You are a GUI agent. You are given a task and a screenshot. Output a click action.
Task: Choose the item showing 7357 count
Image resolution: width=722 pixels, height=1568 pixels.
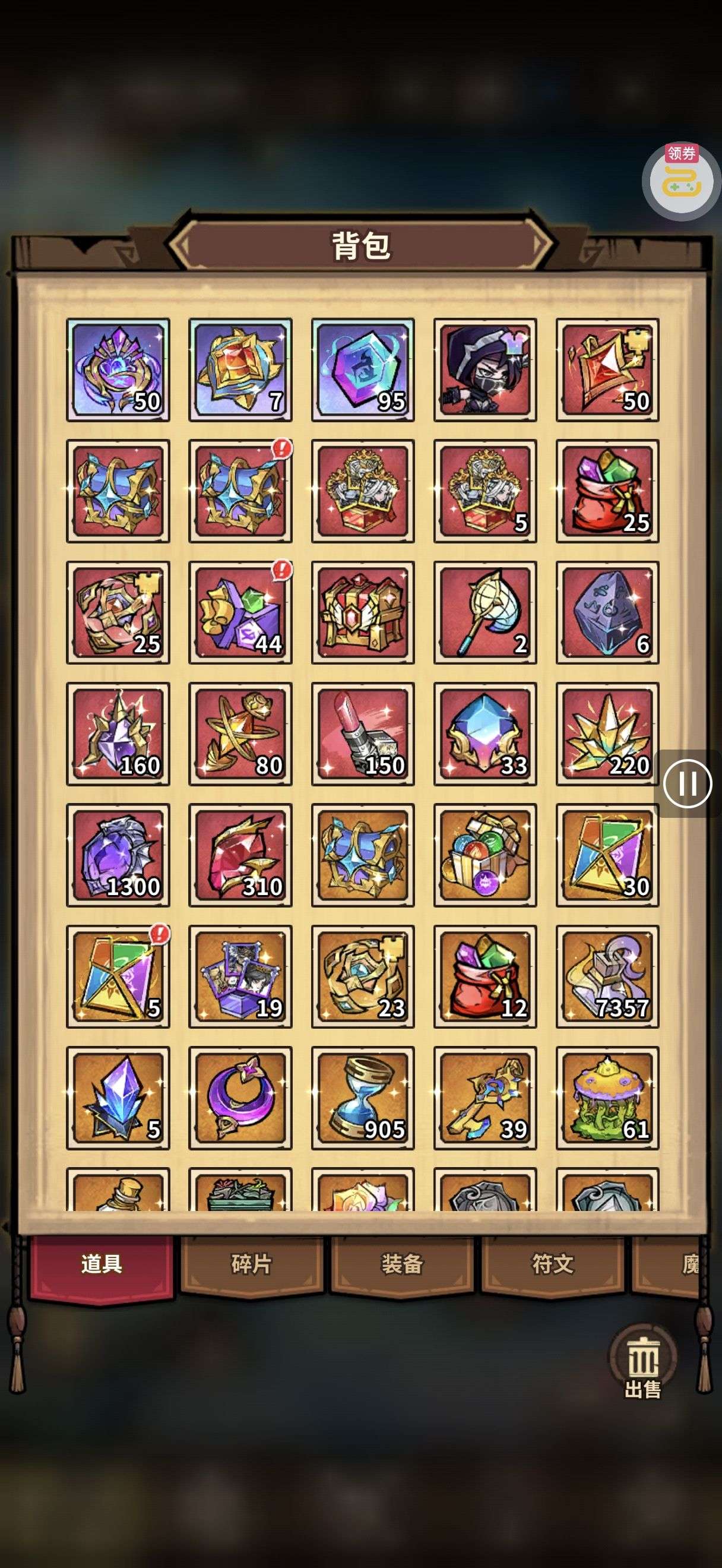click(x=607, y=976)
